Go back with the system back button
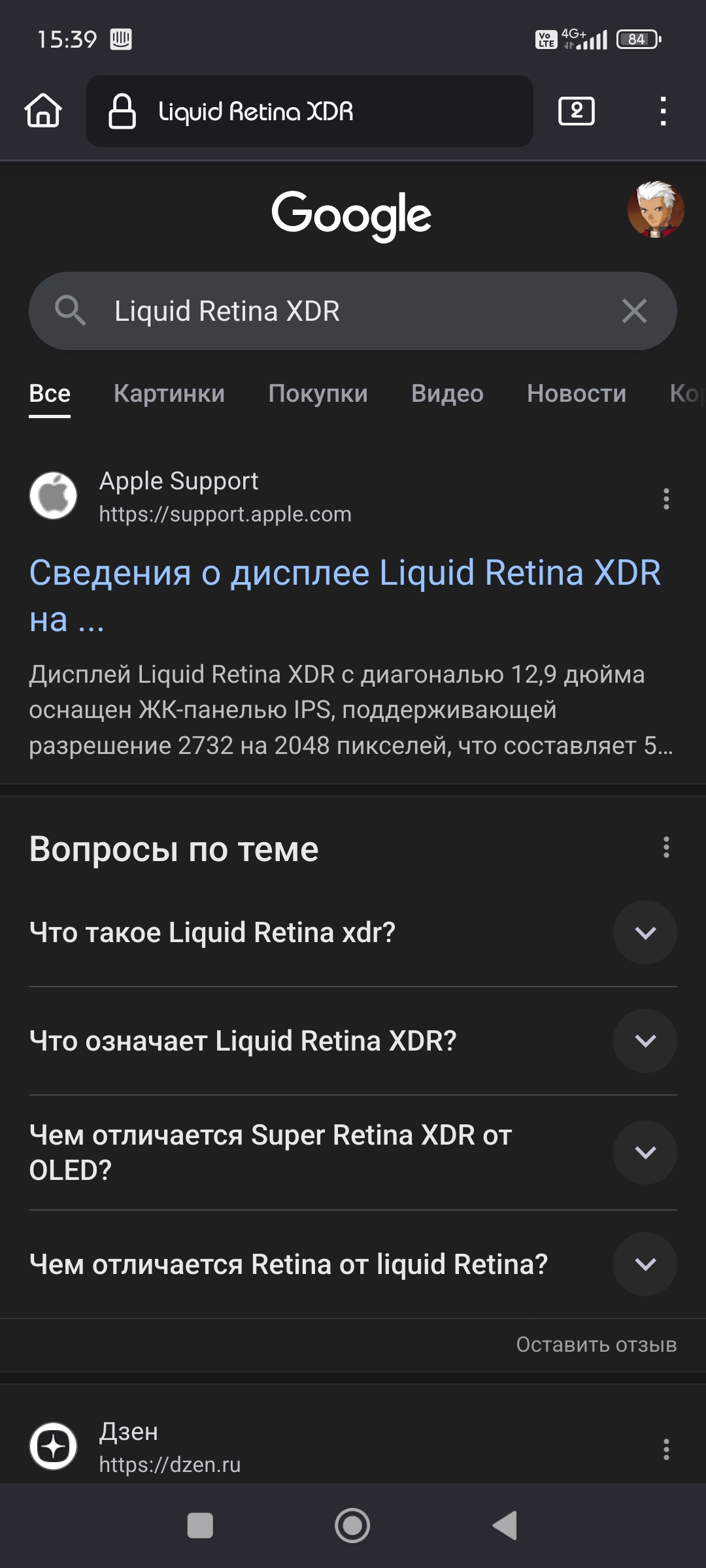 tap(505, 1526)
